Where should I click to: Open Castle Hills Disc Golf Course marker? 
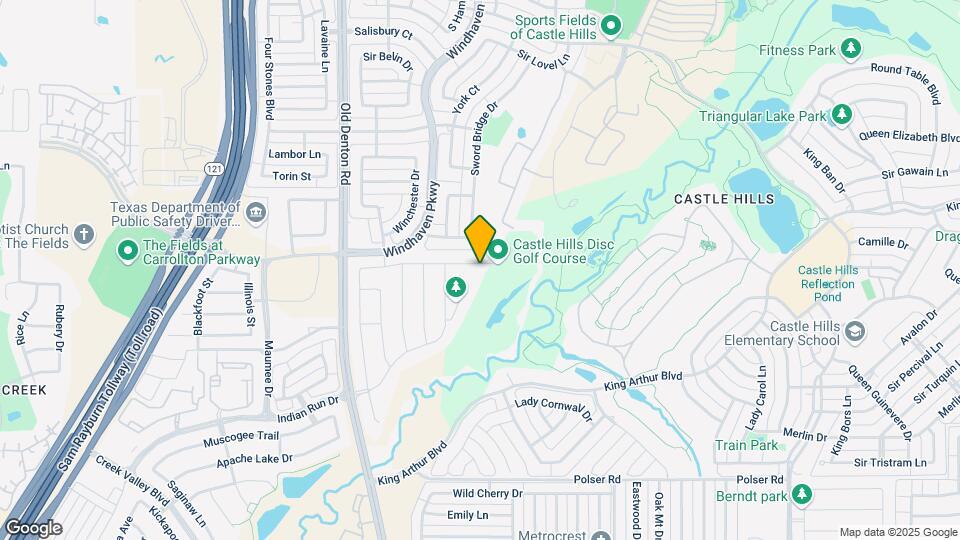coord(497,246)
